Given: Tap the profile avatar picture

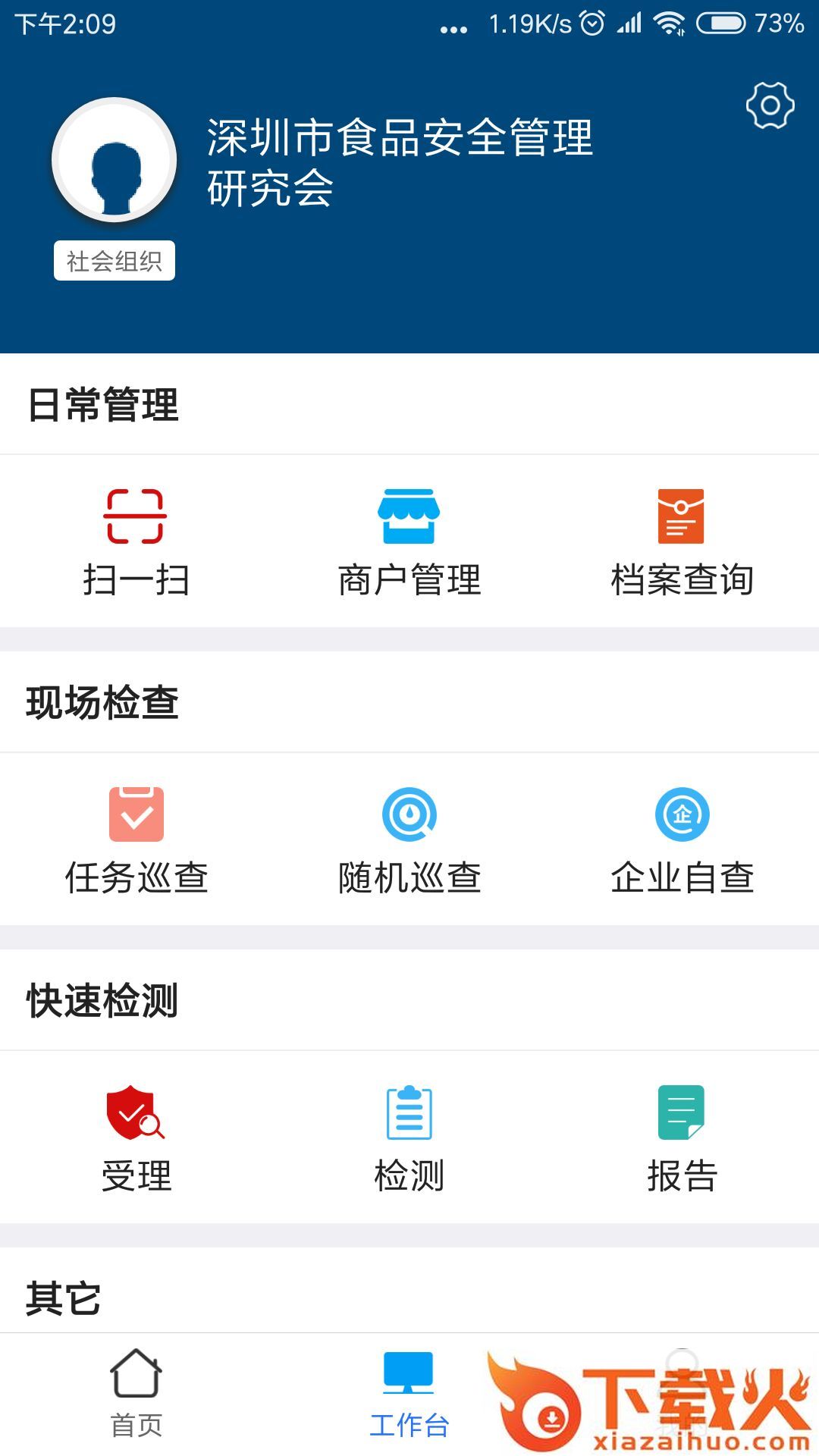Looking at the screenshot, I should point(115,160).
